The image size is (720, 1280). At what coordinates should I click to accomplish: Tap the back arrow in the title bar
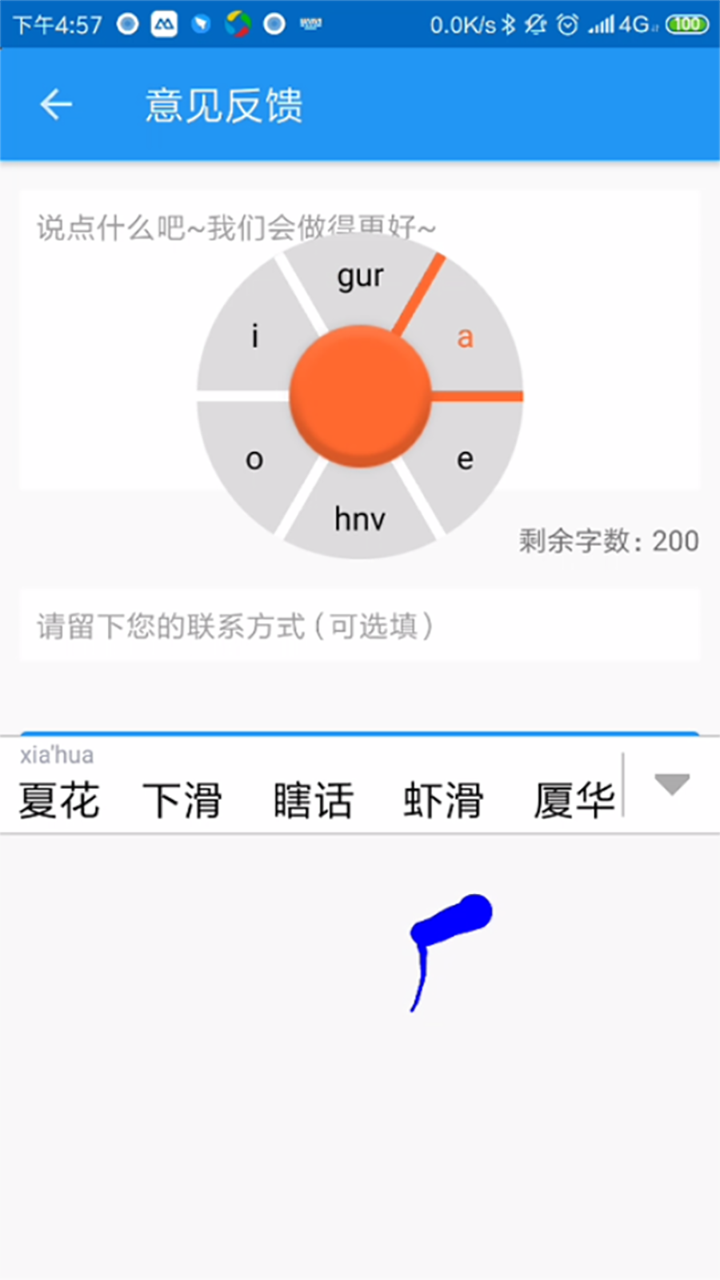[x=55, y=105]
